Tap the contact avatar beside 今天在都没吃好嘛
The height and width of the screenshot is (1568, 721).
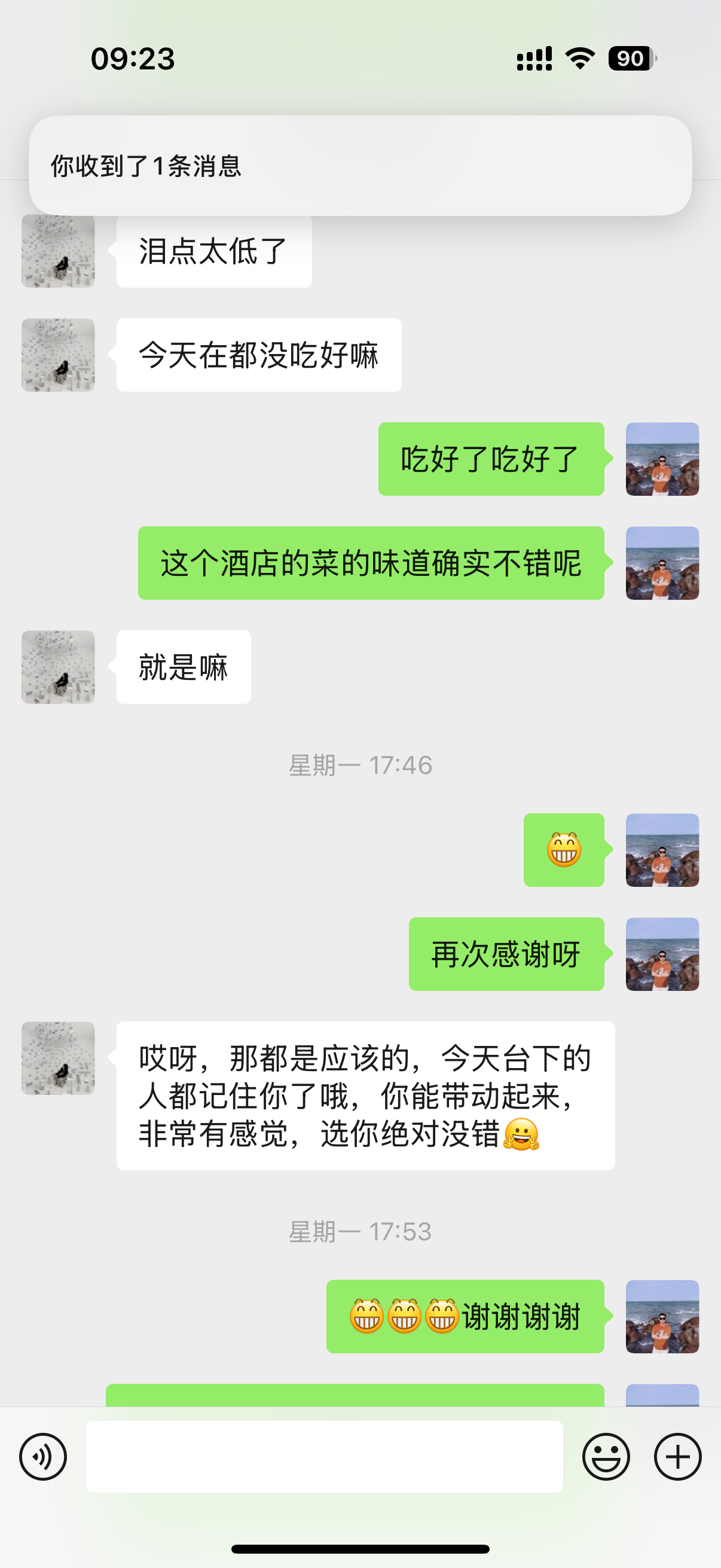(x=59, y=355)
